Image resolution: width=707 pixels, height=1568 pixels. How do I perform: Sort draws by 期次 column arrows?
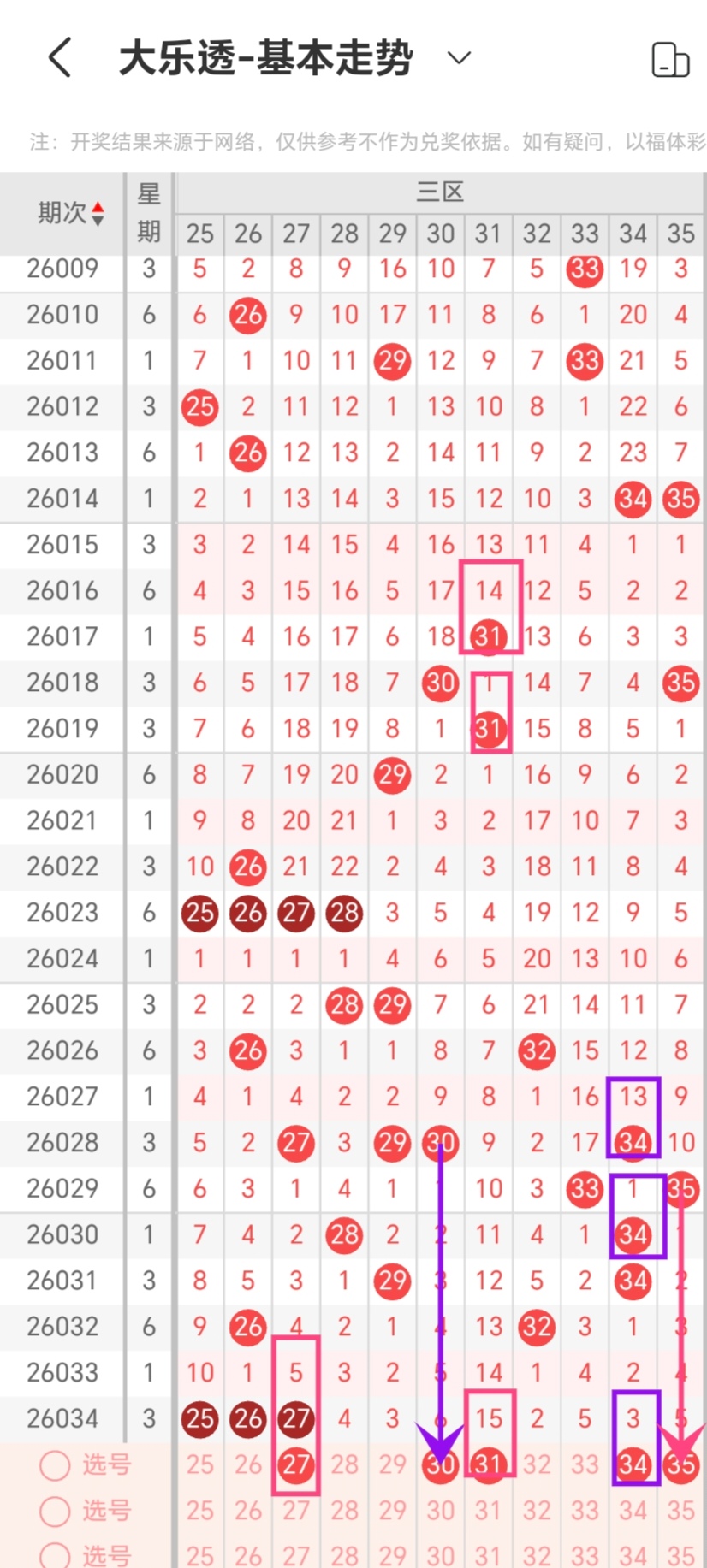point(98,213)
